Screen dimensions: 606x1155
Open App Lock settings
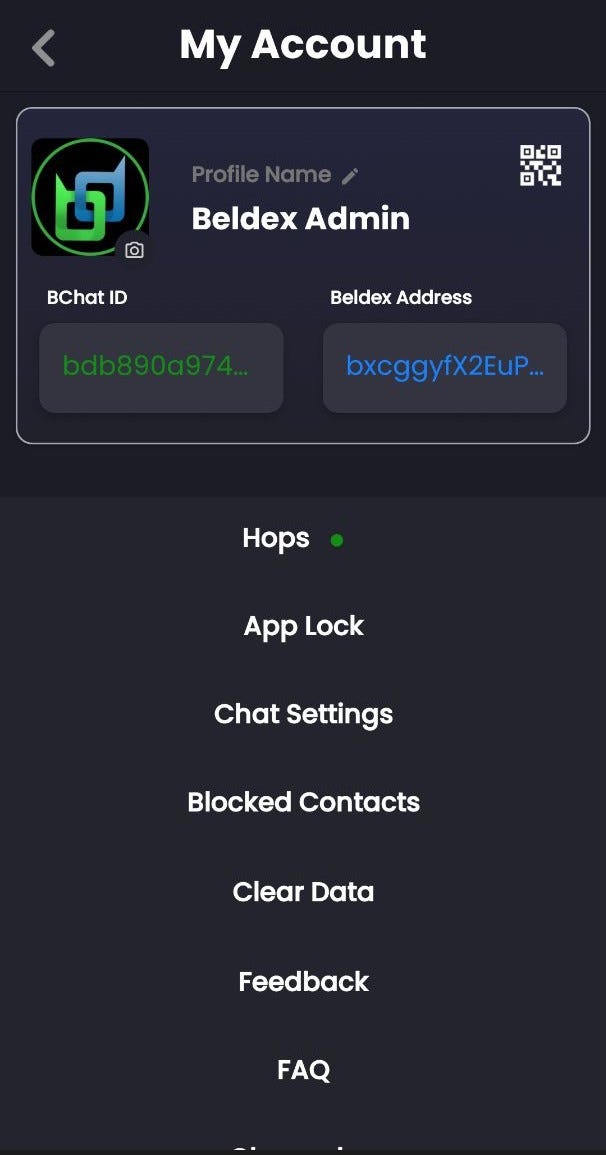[x=303, y=626]
